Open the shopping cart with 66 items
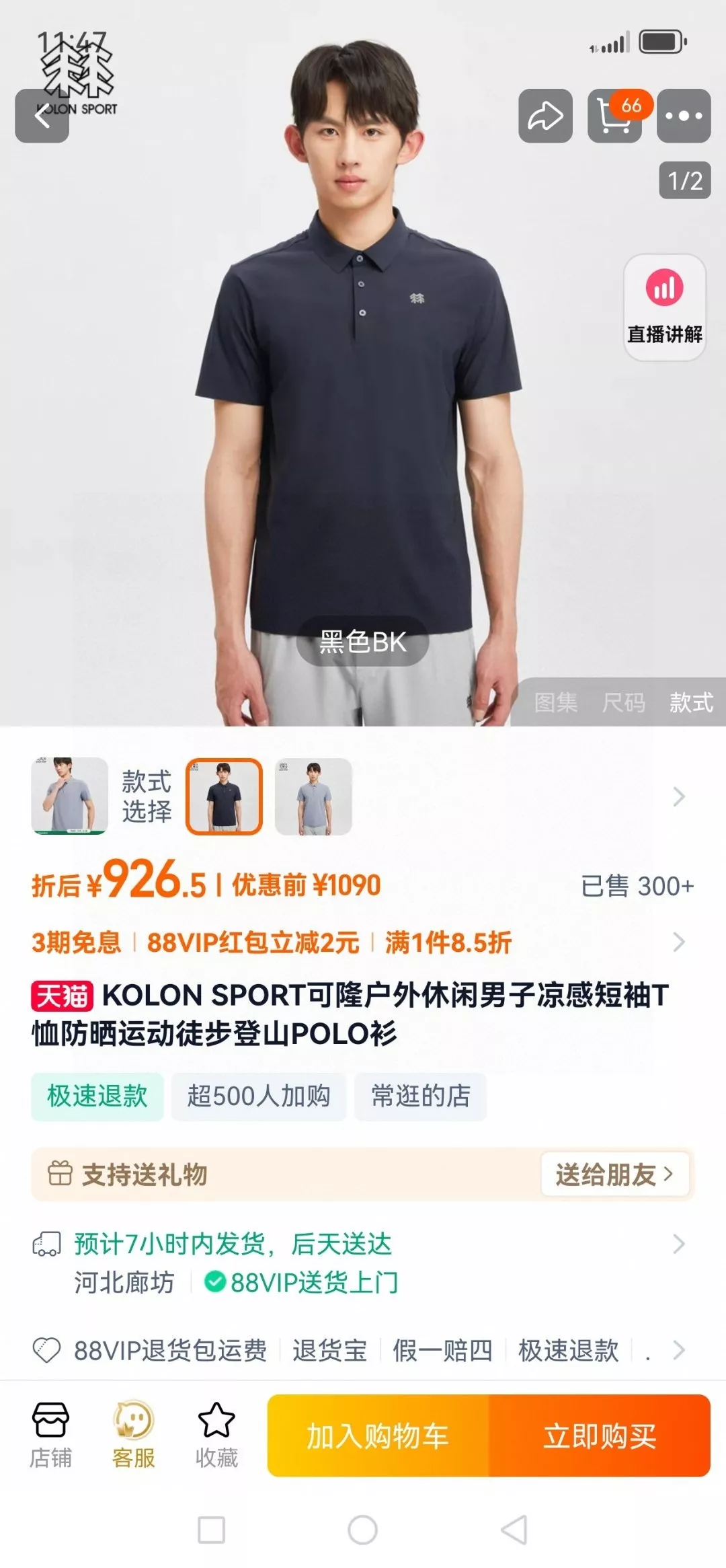The width and height of the screenshot is (726, 1568). 614,116
